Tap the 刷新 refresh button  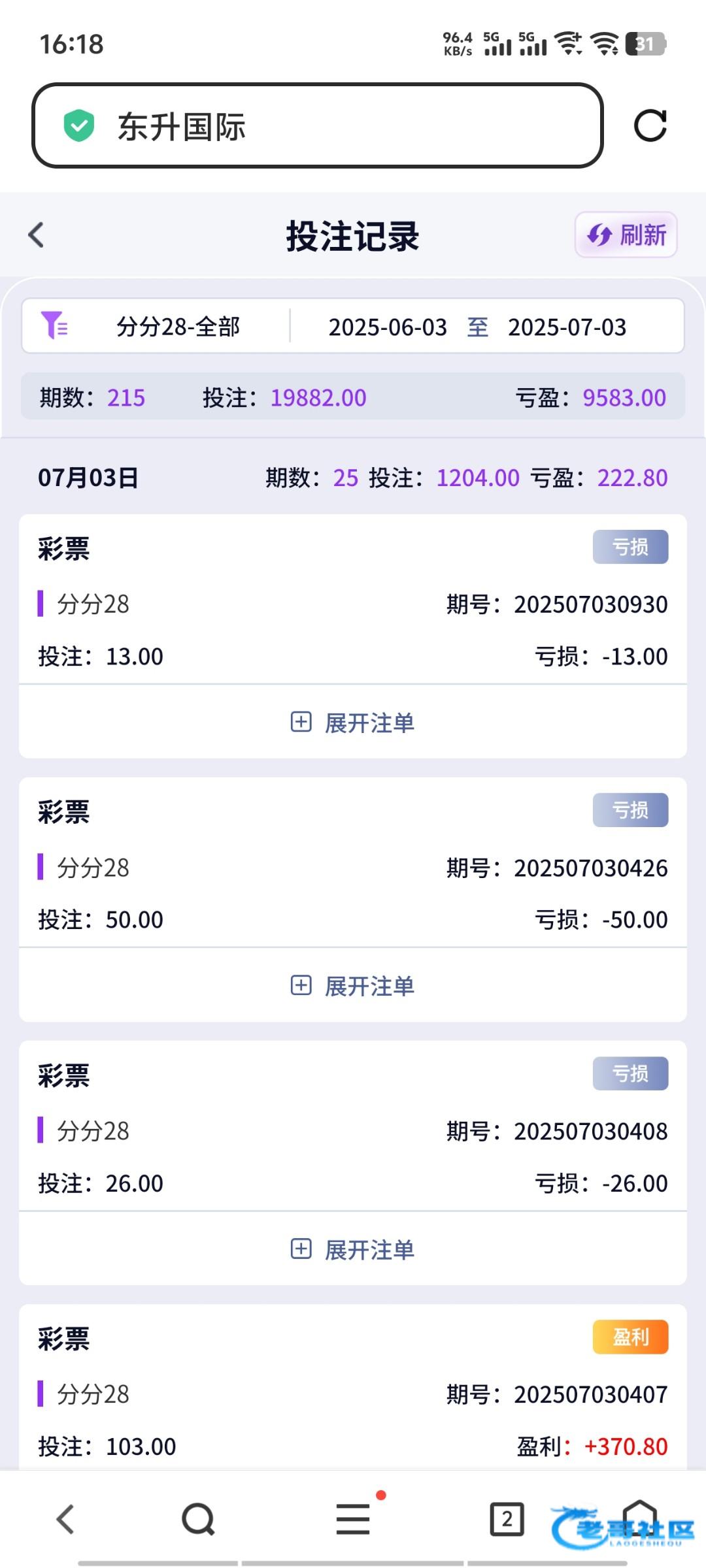click(626, 235)
